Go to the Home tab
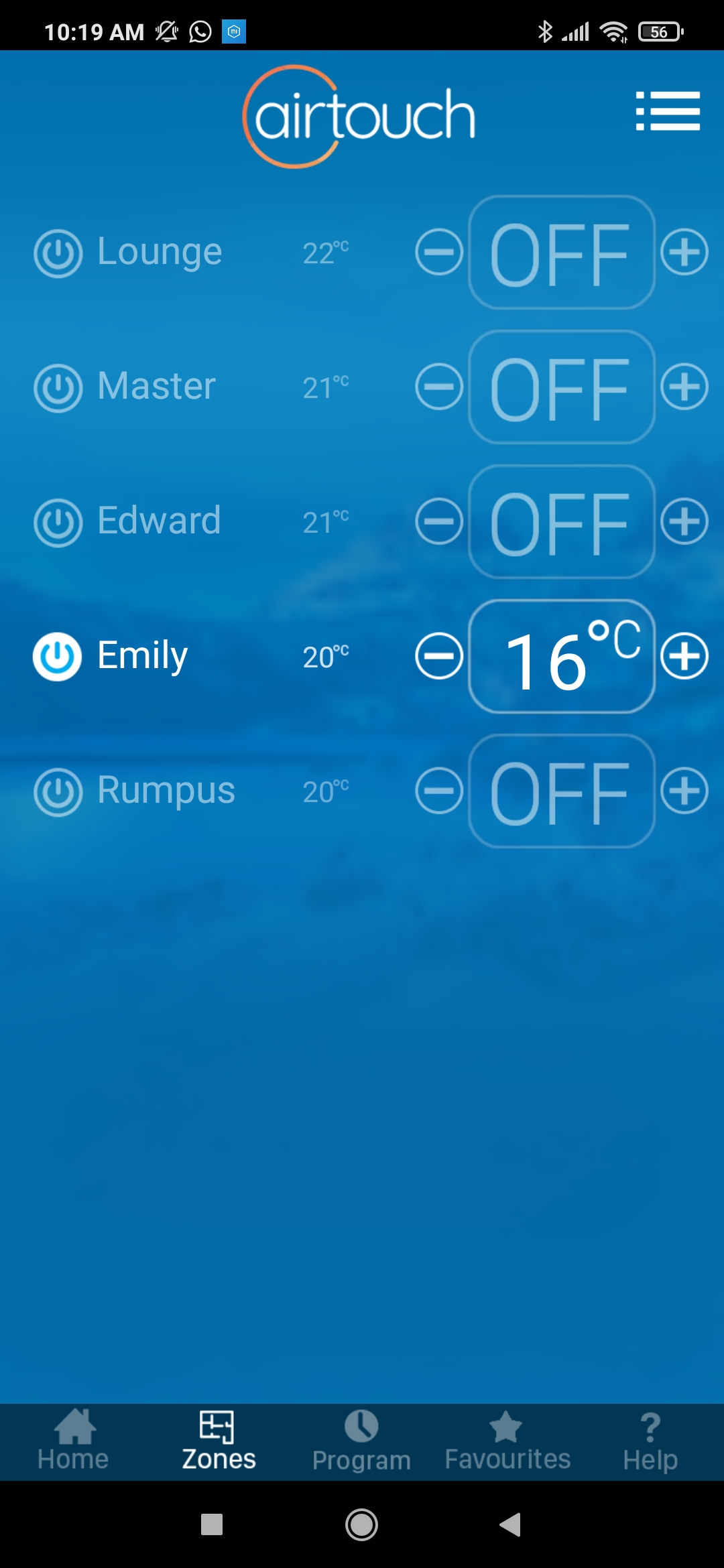Viewport: 724px width, 1568px height. pos(73,1441)
